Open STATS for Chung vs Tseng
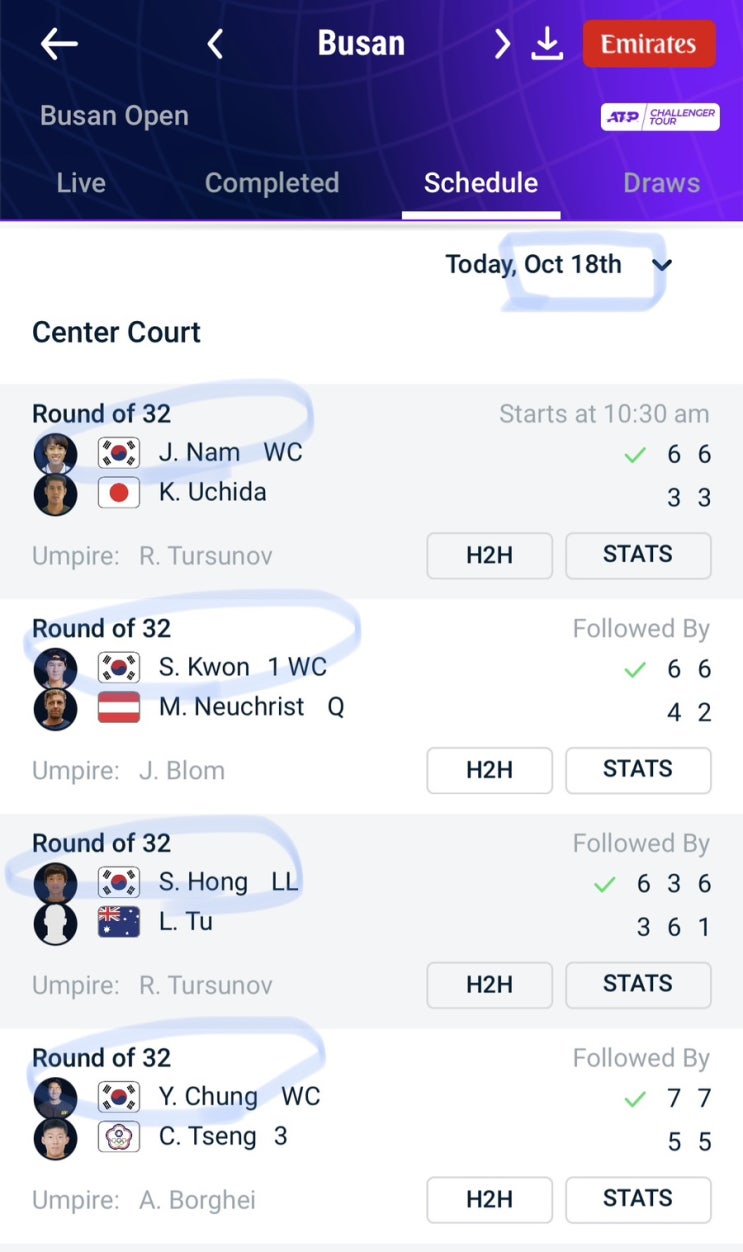The height and width of the screenshot is (1252, 743). [x=638, y=1200]
